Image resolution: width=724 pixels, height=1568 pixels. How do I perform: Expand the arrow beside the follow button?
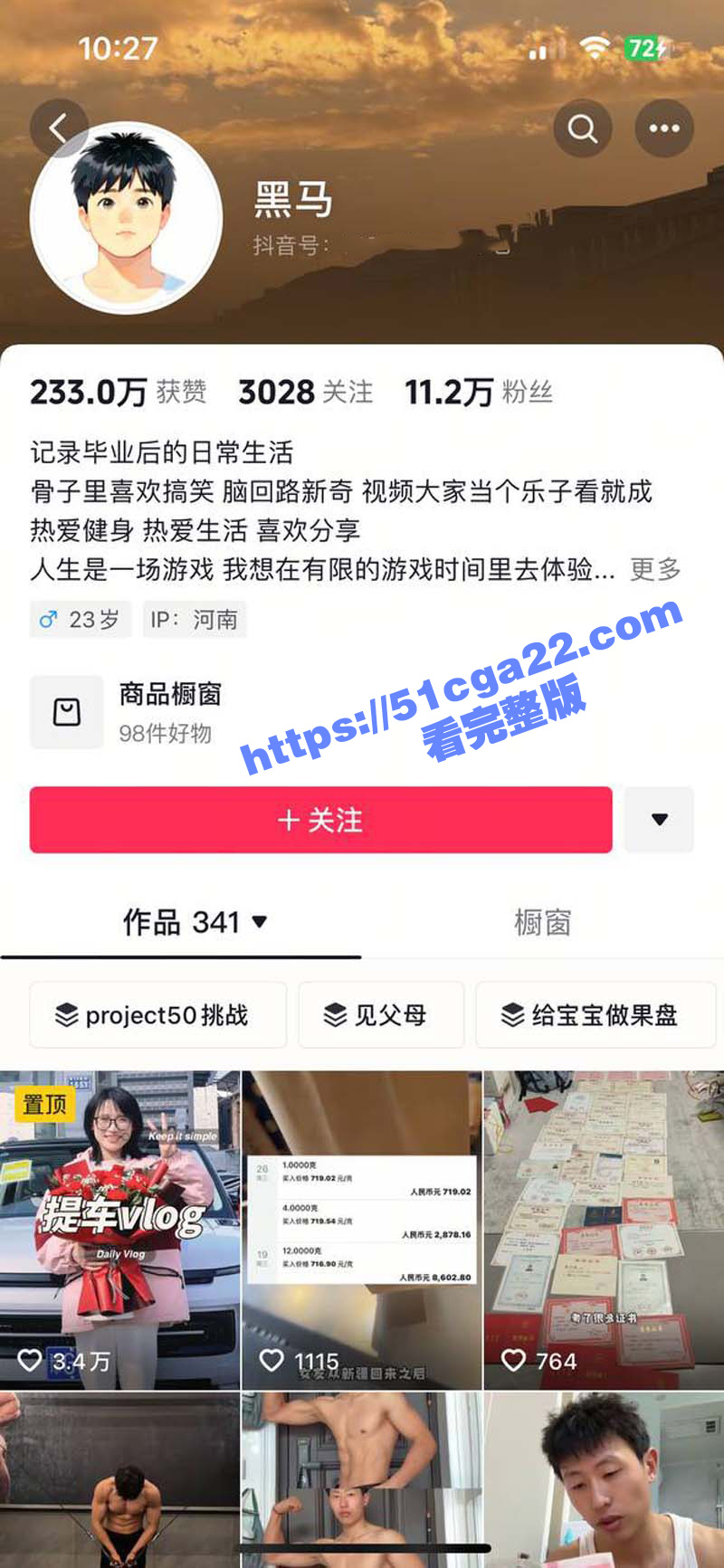coord(660,820)
